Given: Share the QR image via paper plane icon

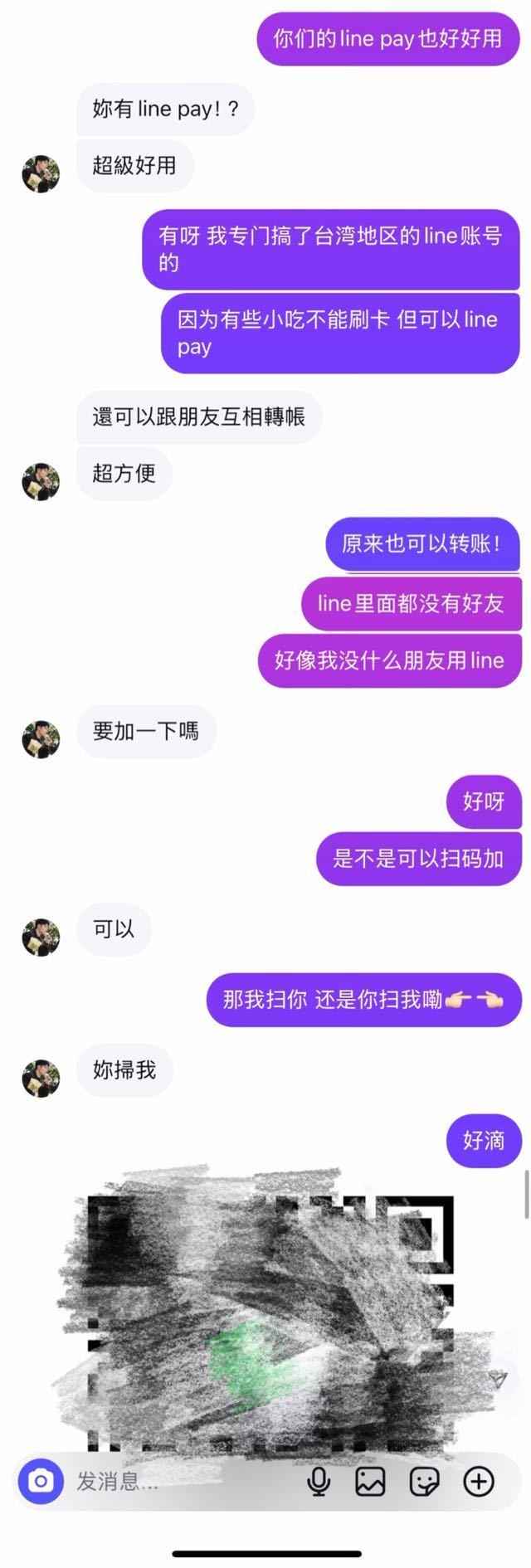Looking at the screenshot, I should coord(498,1380).
